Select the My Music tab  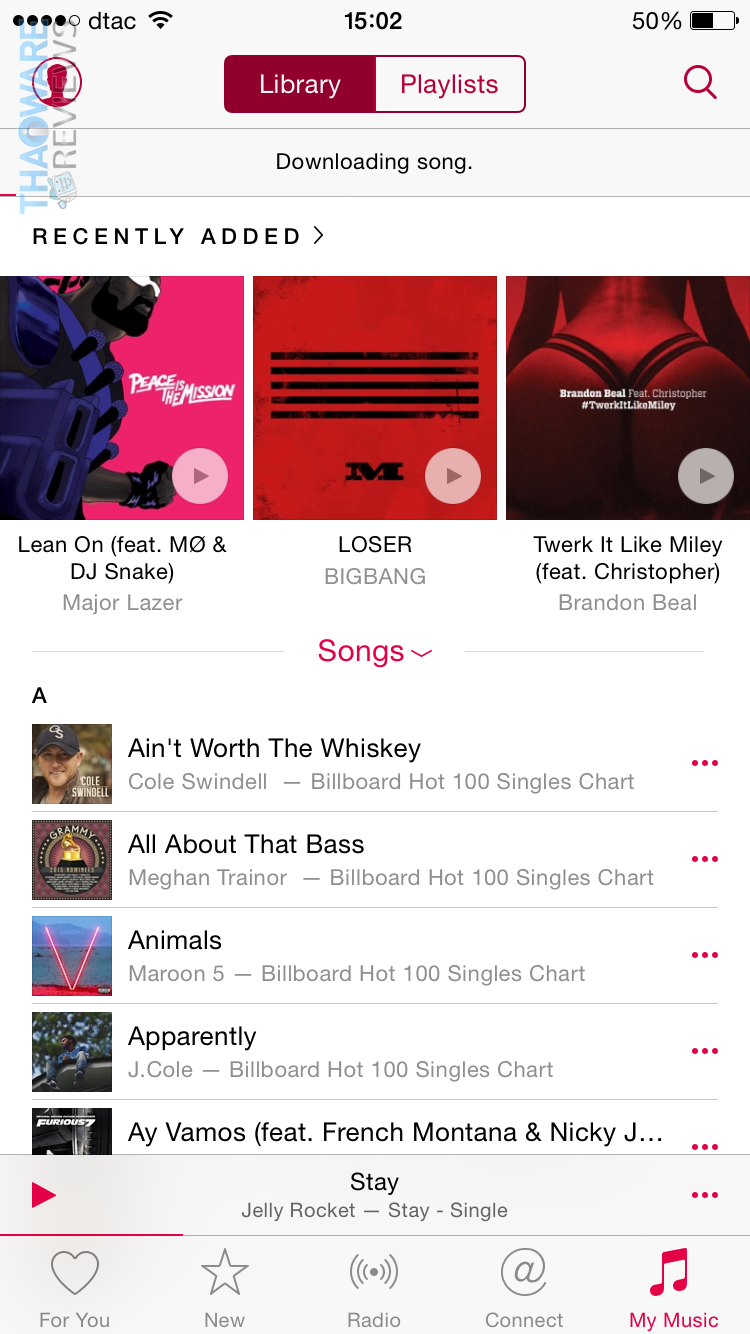pos(673,1290)
